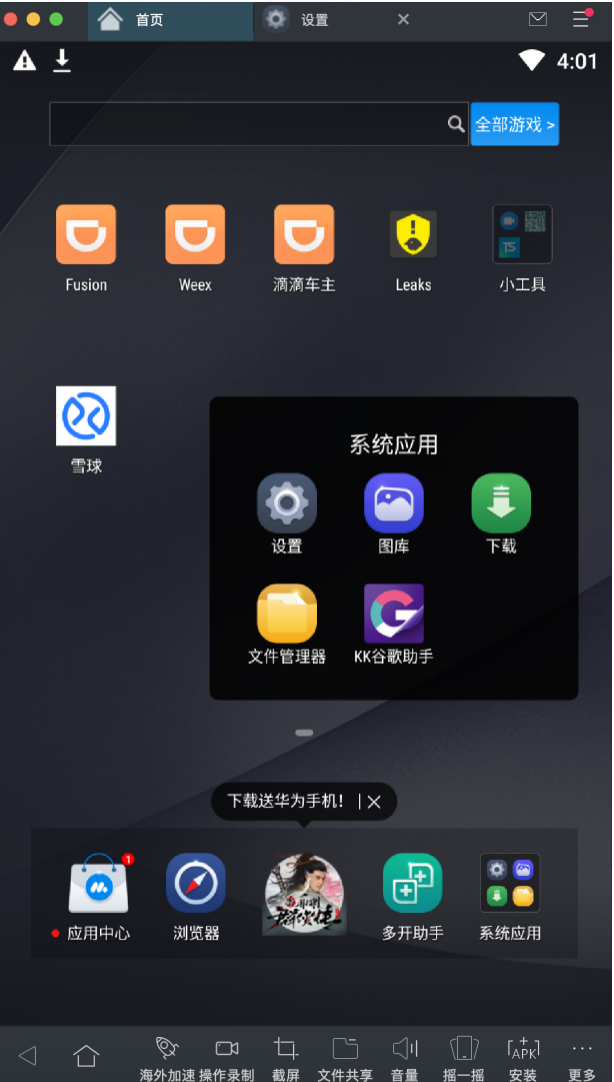The height and width of the screenshot is (1082, 614).
Task: Open KK谷歌助手
Action: (394, 613)
